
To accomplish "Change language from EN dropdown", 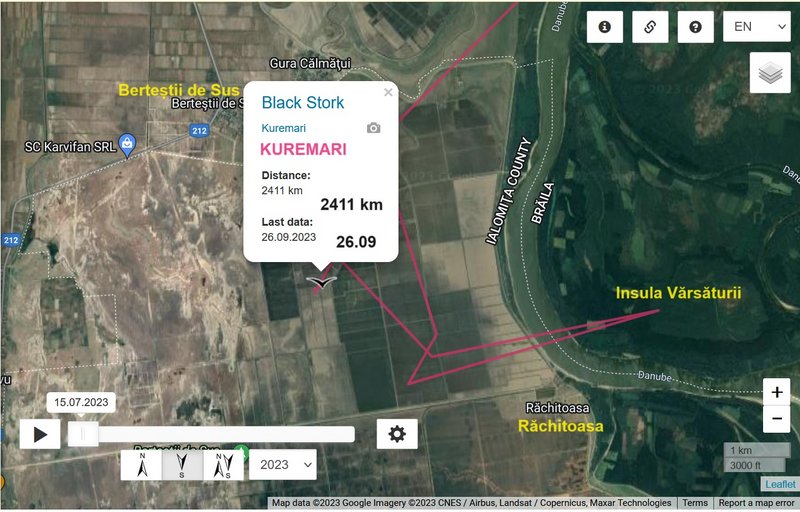I will pos(756,27).
